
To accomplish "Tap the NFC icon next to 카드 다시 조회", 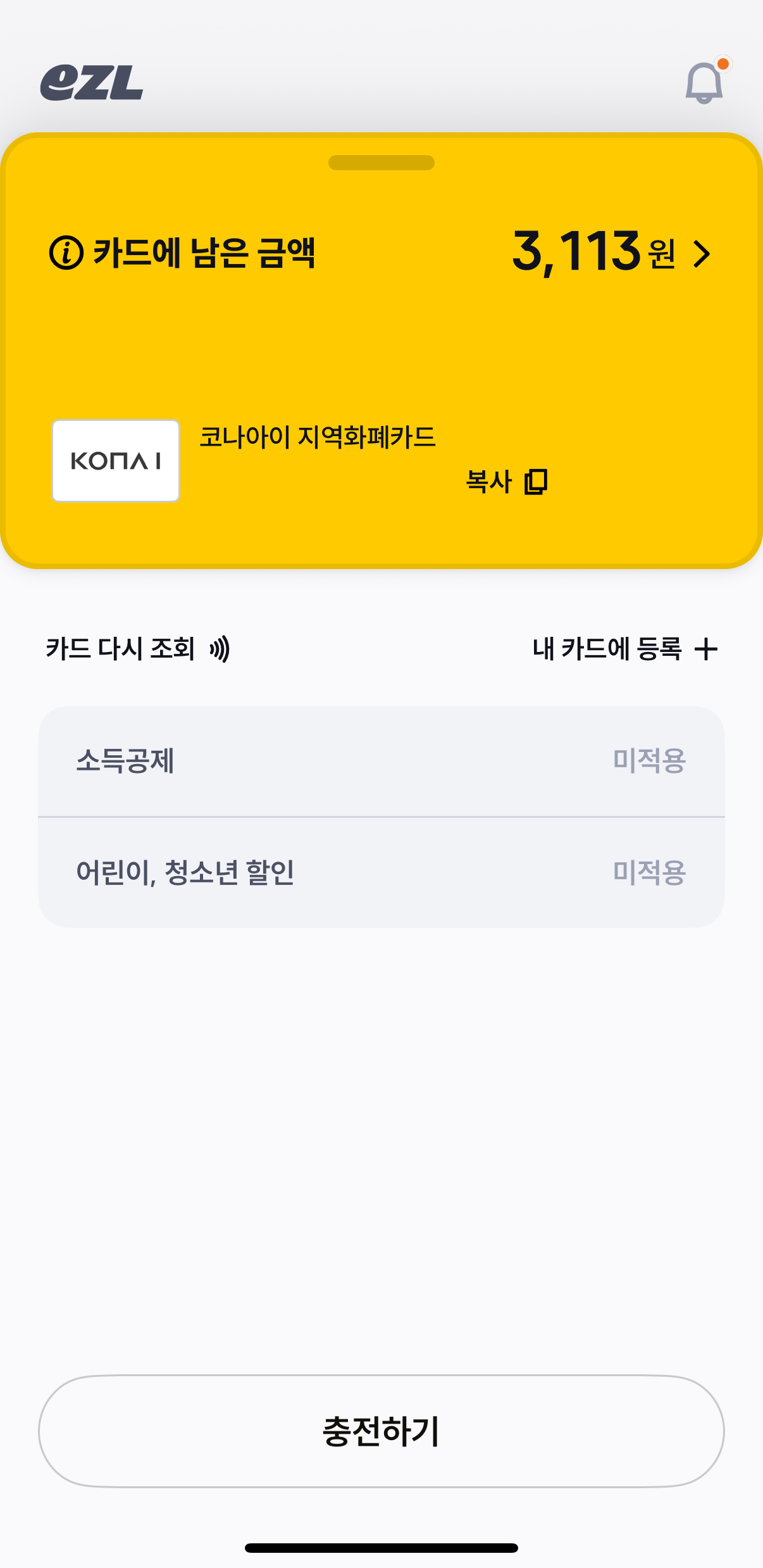I will click(x=220, y=648).
